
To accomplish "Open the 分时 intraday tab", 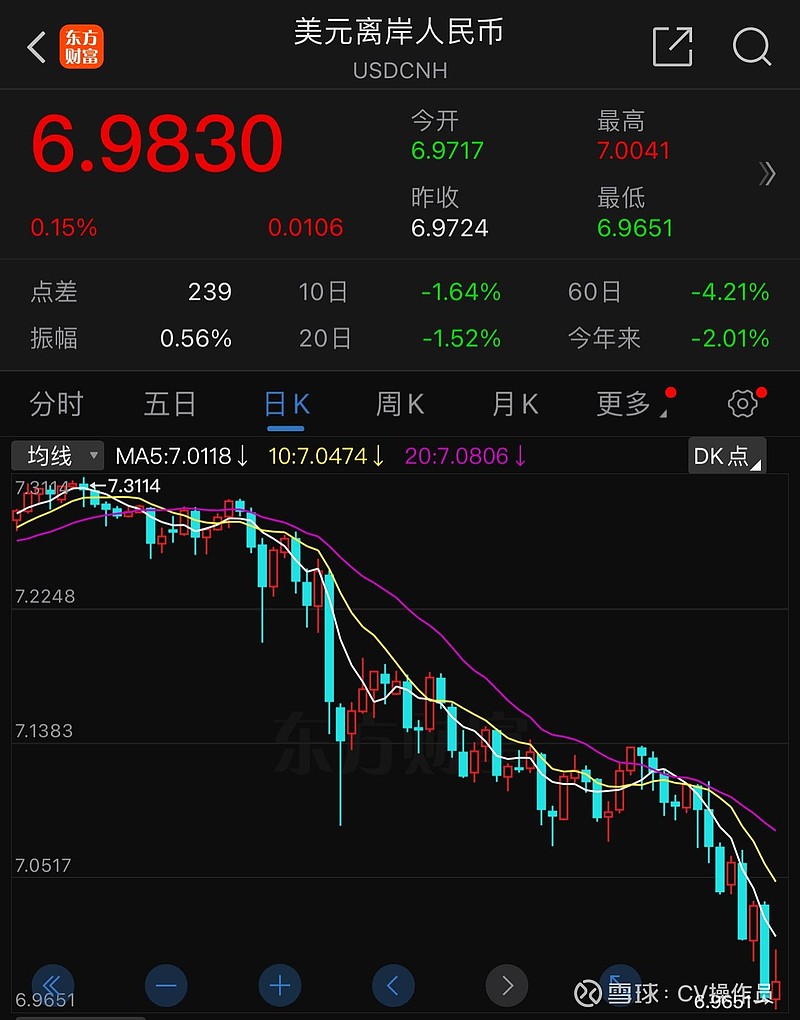I will pyautogui.click(x=56, y=402).
